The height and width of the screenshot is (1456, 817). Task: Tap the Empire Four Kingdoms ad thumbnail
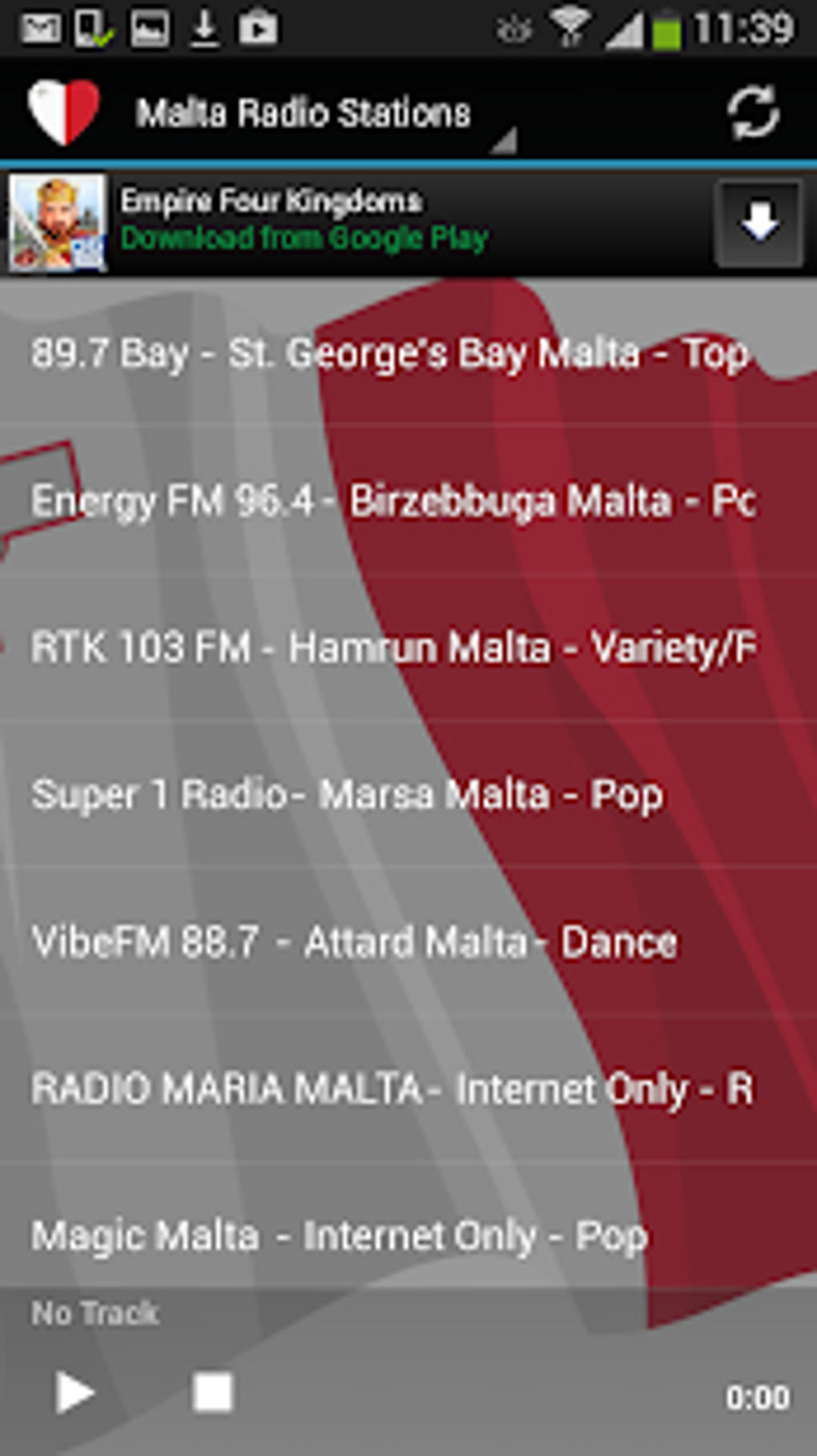58,223
